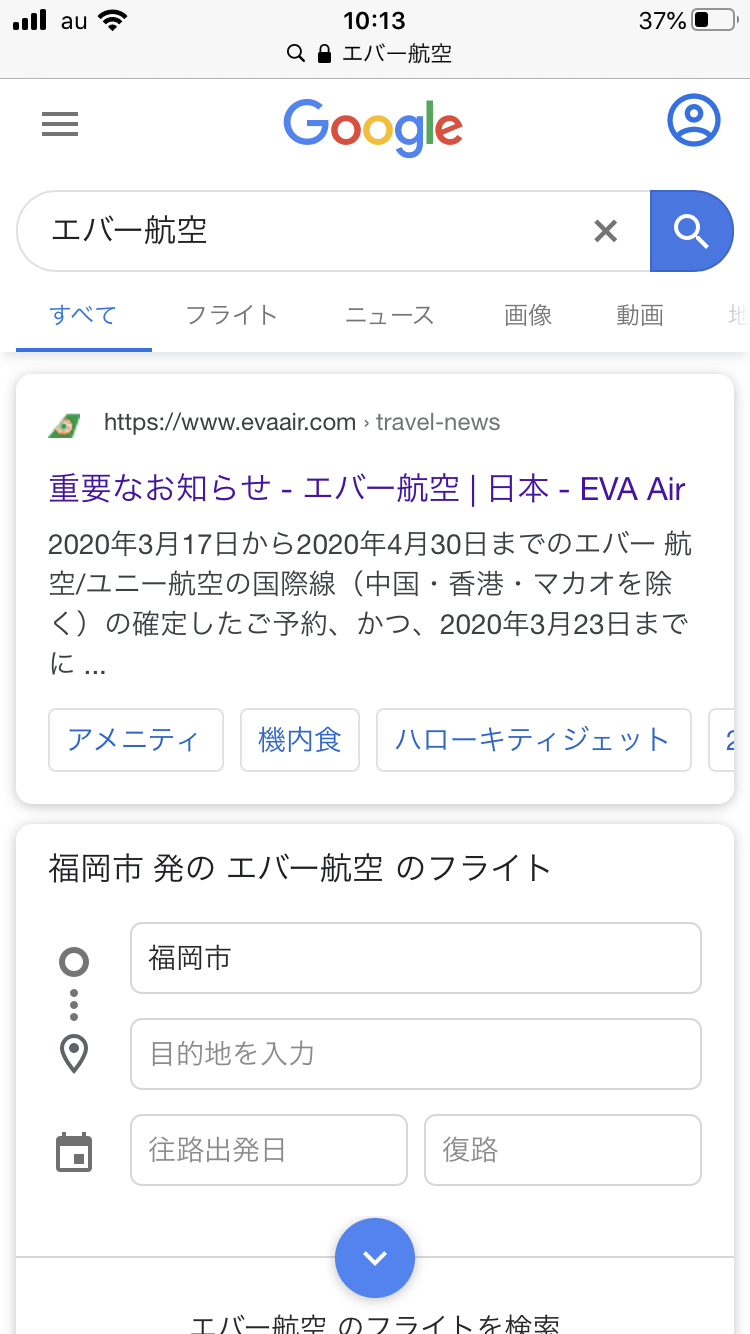Open the 重要なお知らせ EVA Air result
Screen dimensions: 750x1334
pyautogui.click(x=366, y=489)
